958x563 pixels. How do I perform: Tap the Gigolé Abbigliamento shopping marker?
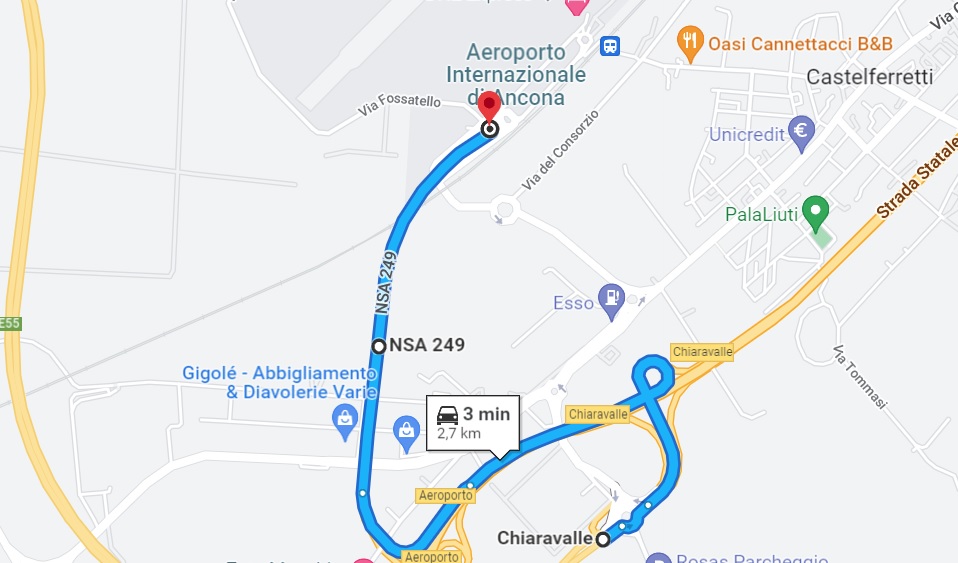pos(344,416)
